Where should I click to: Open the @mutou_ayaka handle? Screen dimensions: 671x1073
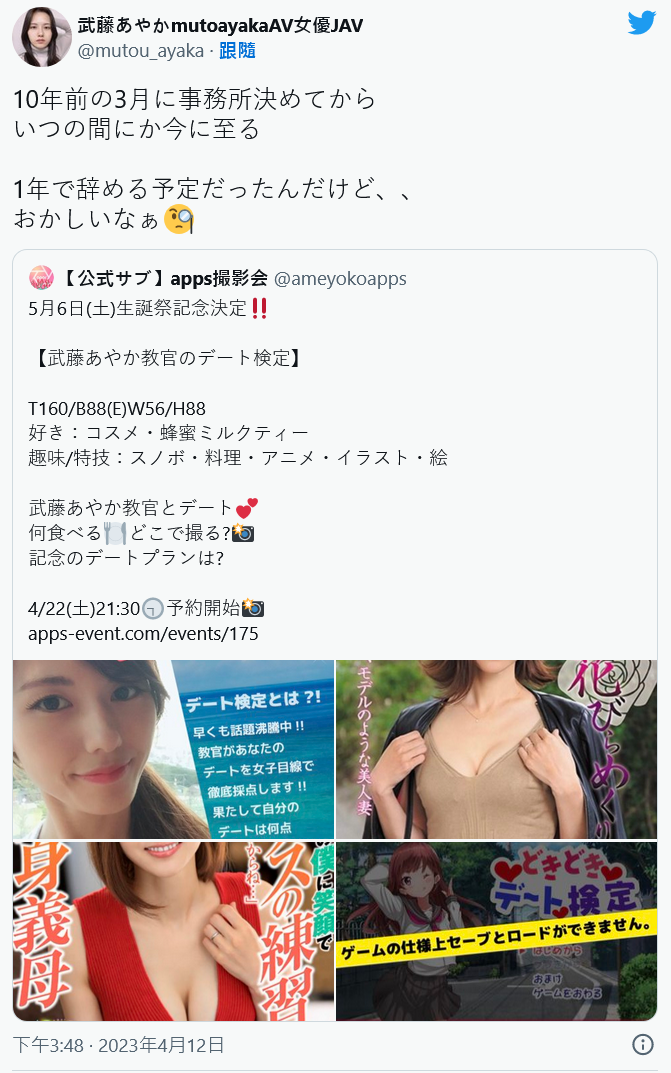[140, 50]
